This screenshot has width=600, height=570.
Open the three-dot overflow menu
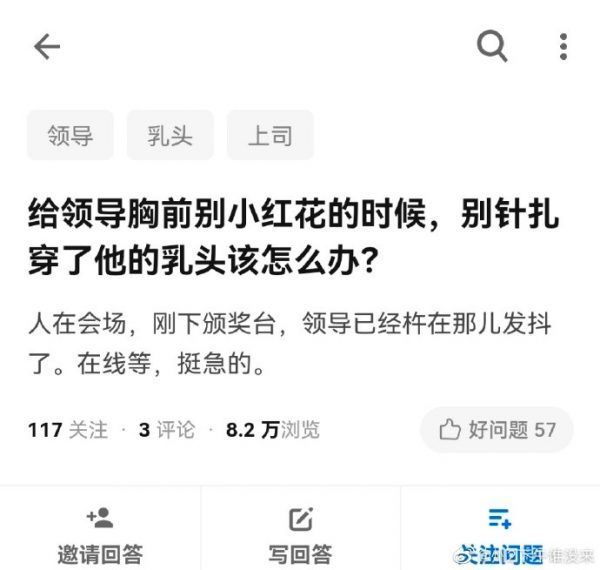563,46
